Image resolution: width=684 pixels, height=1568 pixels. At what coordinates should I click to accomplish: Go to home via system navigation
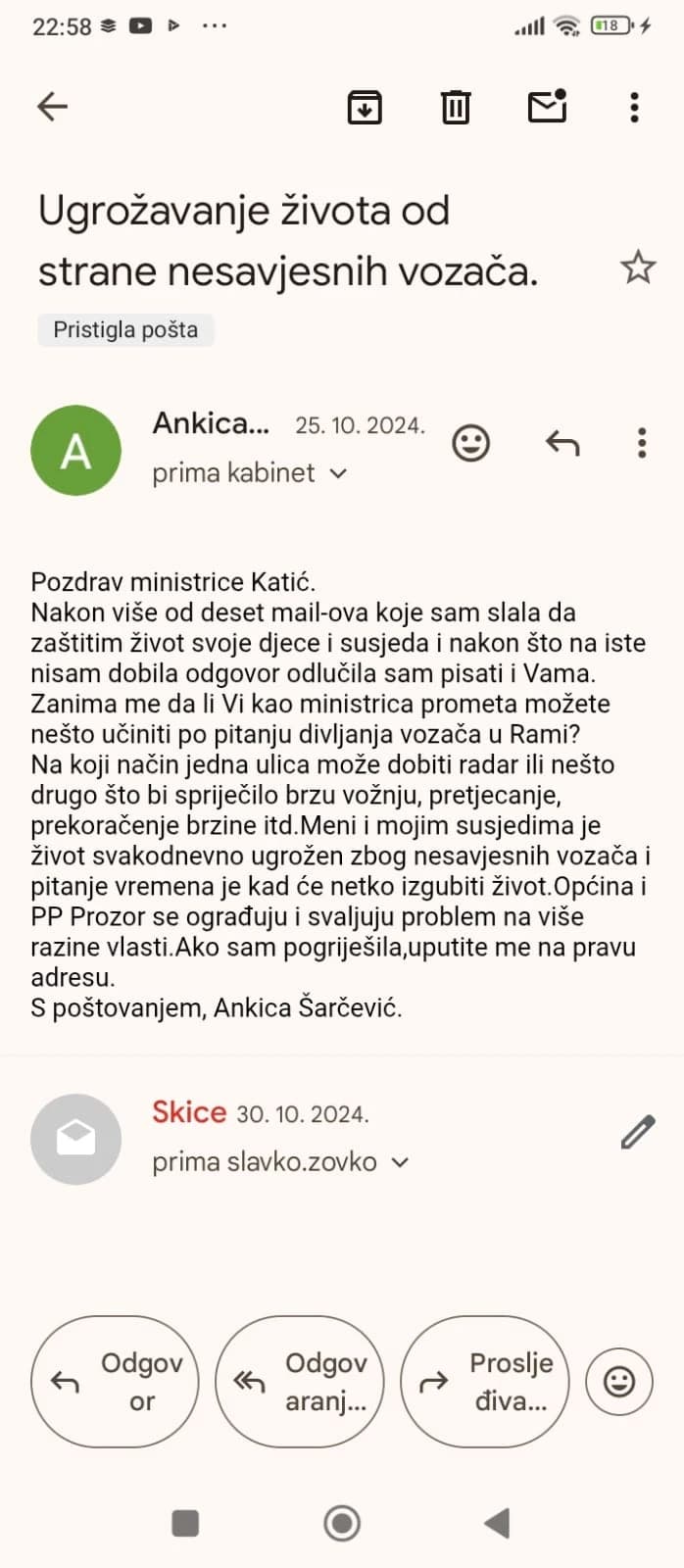tap(342, 1523)
